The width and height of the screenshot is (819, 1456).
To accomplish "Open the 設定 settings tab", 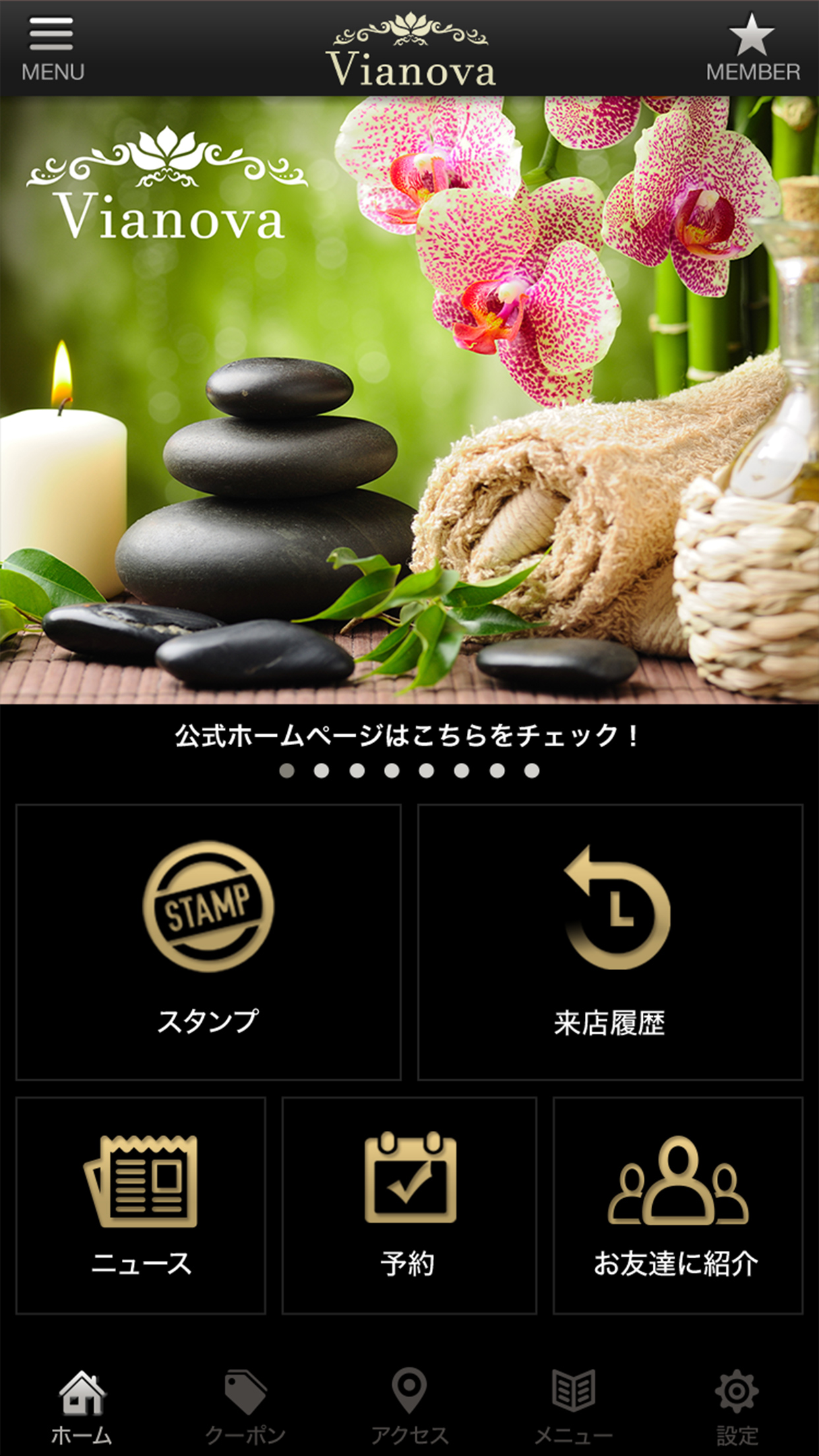I will point(737,1407).
